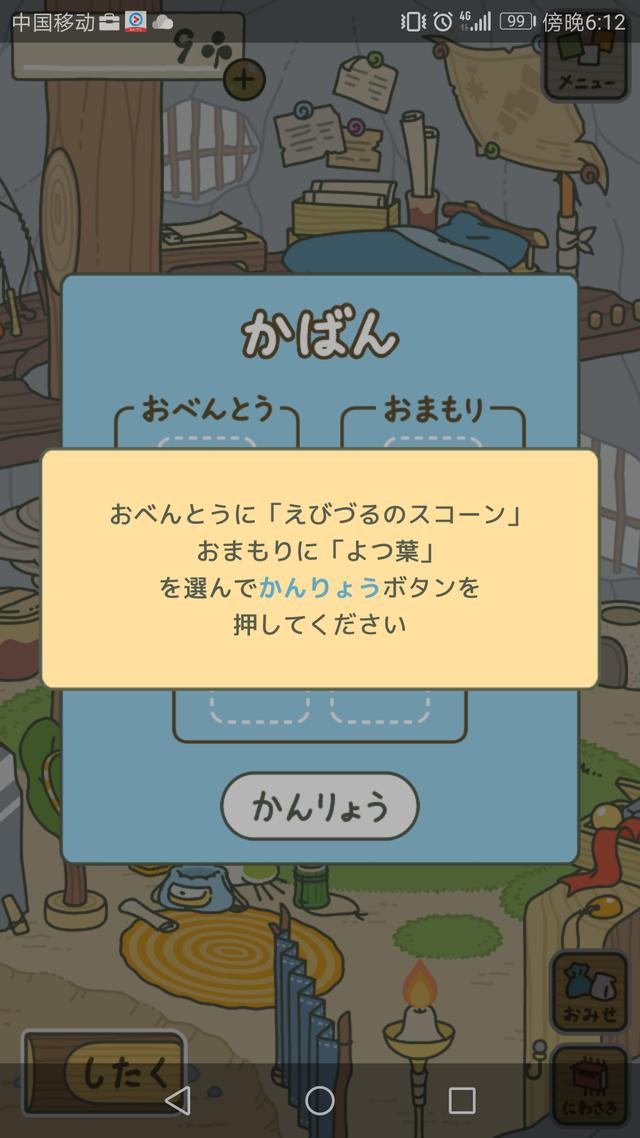Dismiss the yellow tutorial message box
Image resolution: width=640 pixels, height=1138 pixels.
pos(319,568)
